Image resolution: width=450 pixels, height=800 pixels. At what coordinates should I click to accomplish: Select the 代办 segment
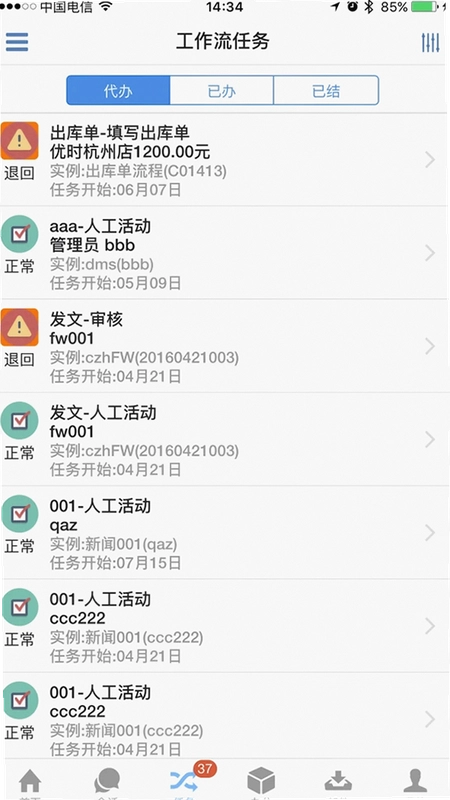pos(118,90)
